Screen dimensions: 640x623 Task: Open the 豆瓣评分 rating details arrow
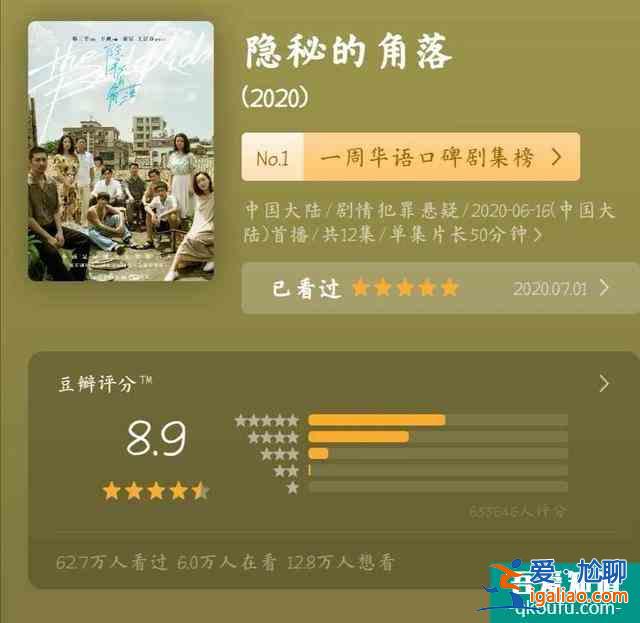click(603, 383)
